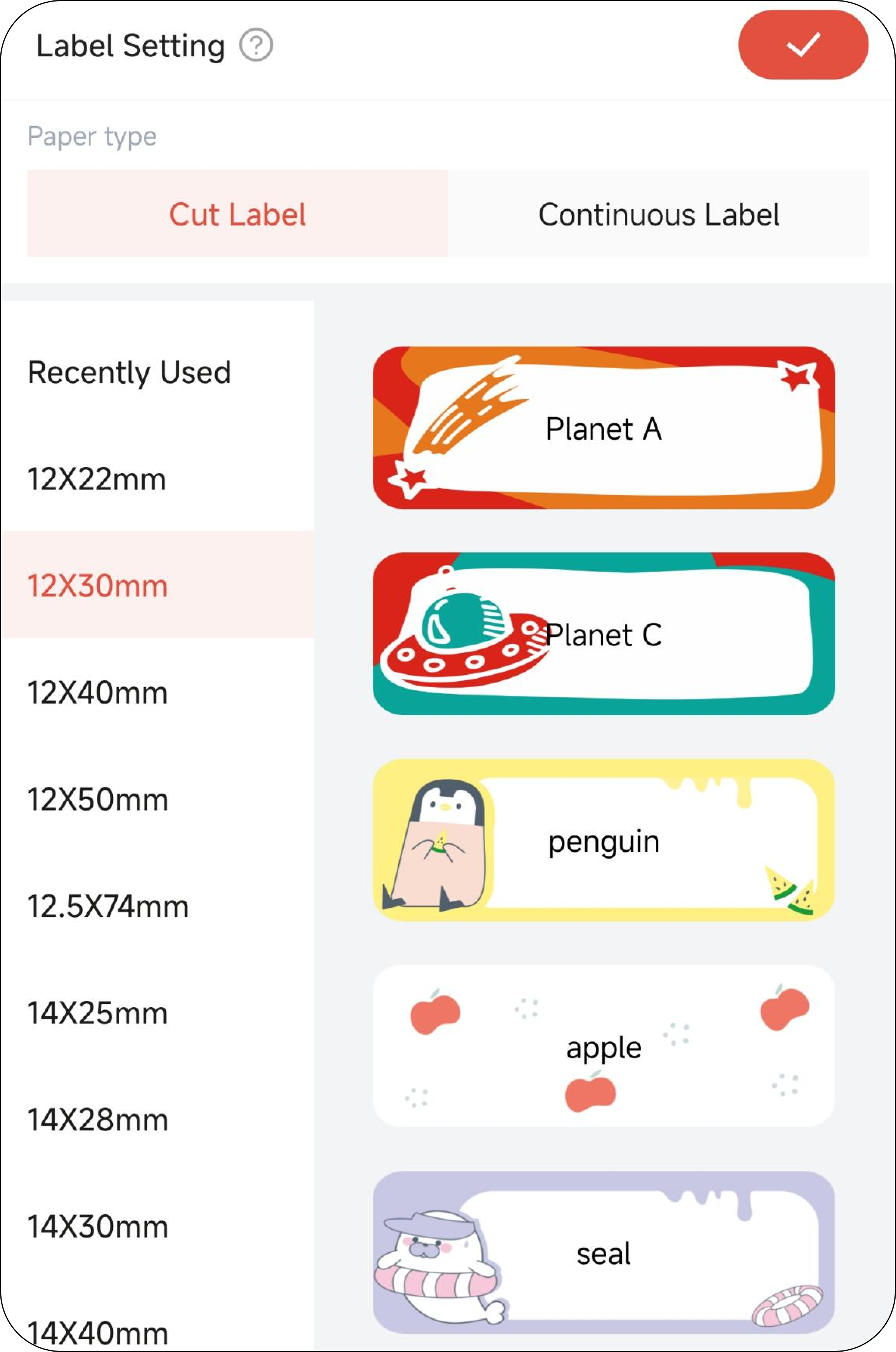Select the Cut Label paper type
This screenshot has width=896, height=1352.
[237, 214]
